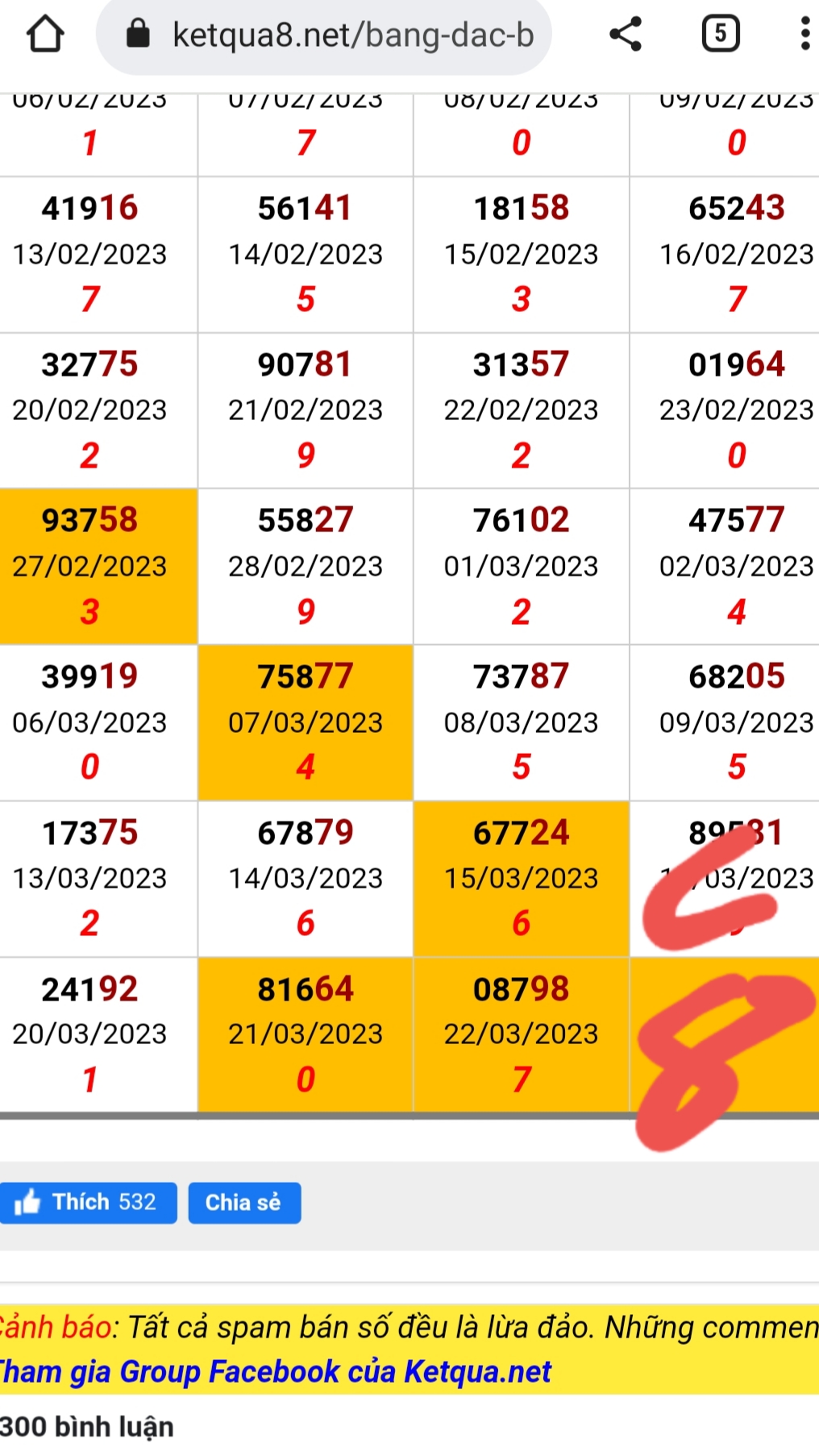Open the browser overflow menu

804,34
